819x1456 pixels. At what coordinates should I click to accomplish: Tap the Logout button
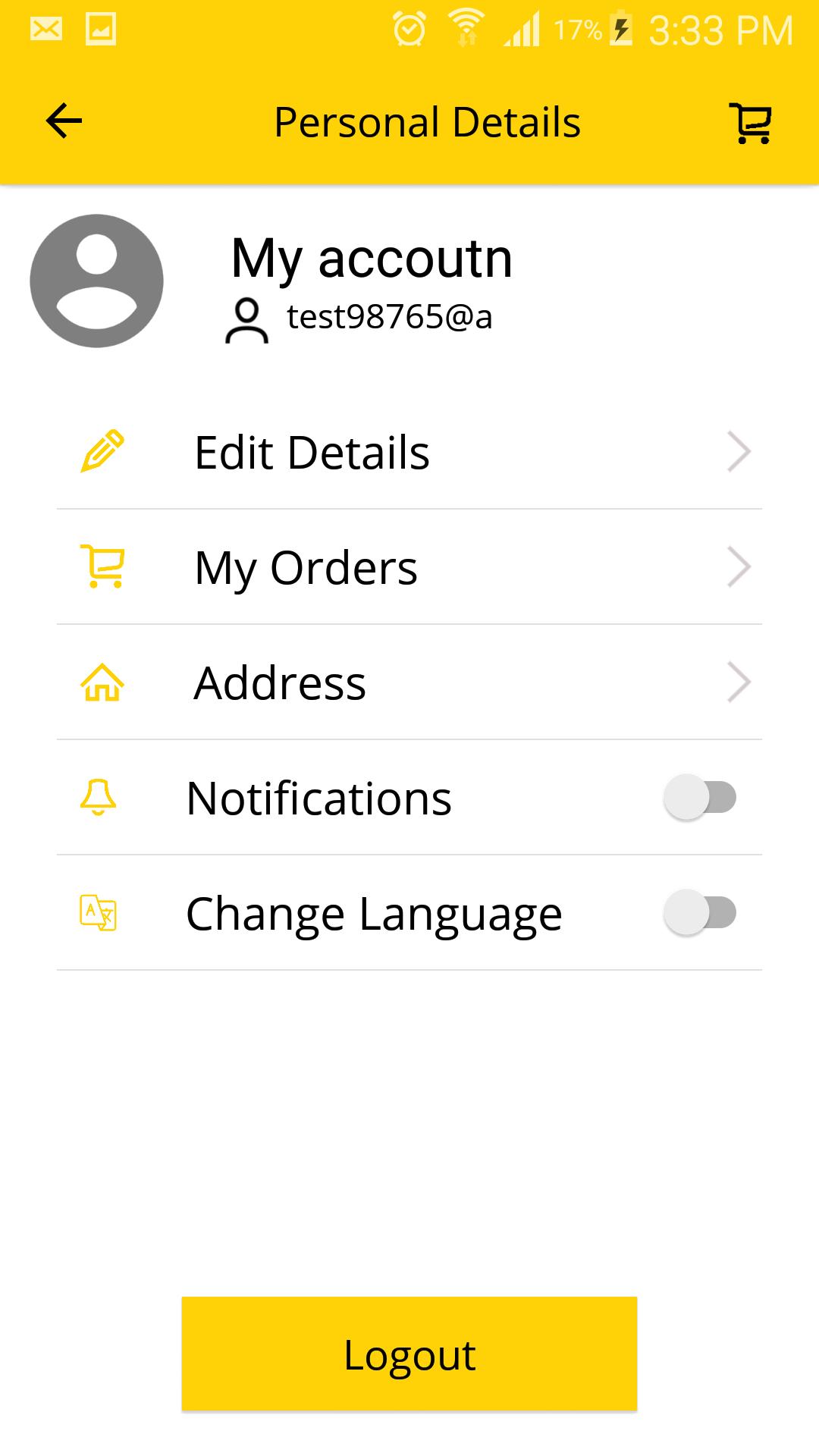409,1354
